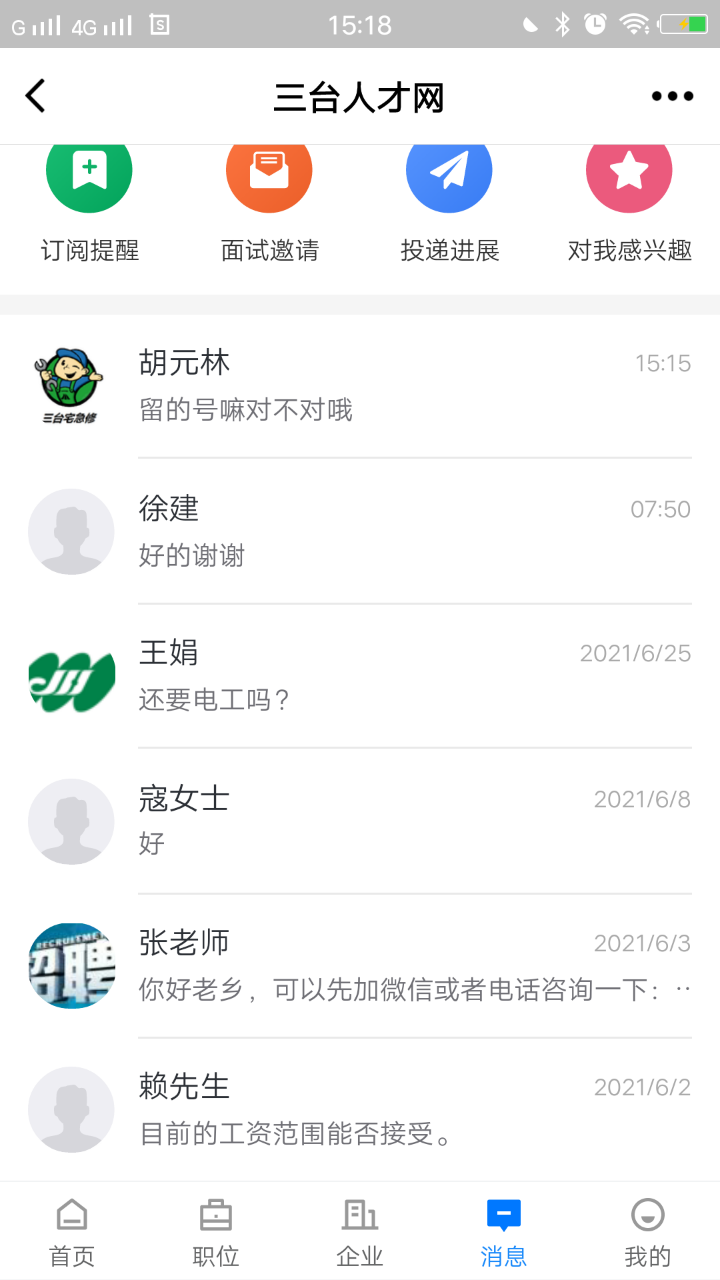Image resolution: width=720 pixels, height=1280 pixels.
Task: Open the three-dot overflow menu
Action: 672,96
